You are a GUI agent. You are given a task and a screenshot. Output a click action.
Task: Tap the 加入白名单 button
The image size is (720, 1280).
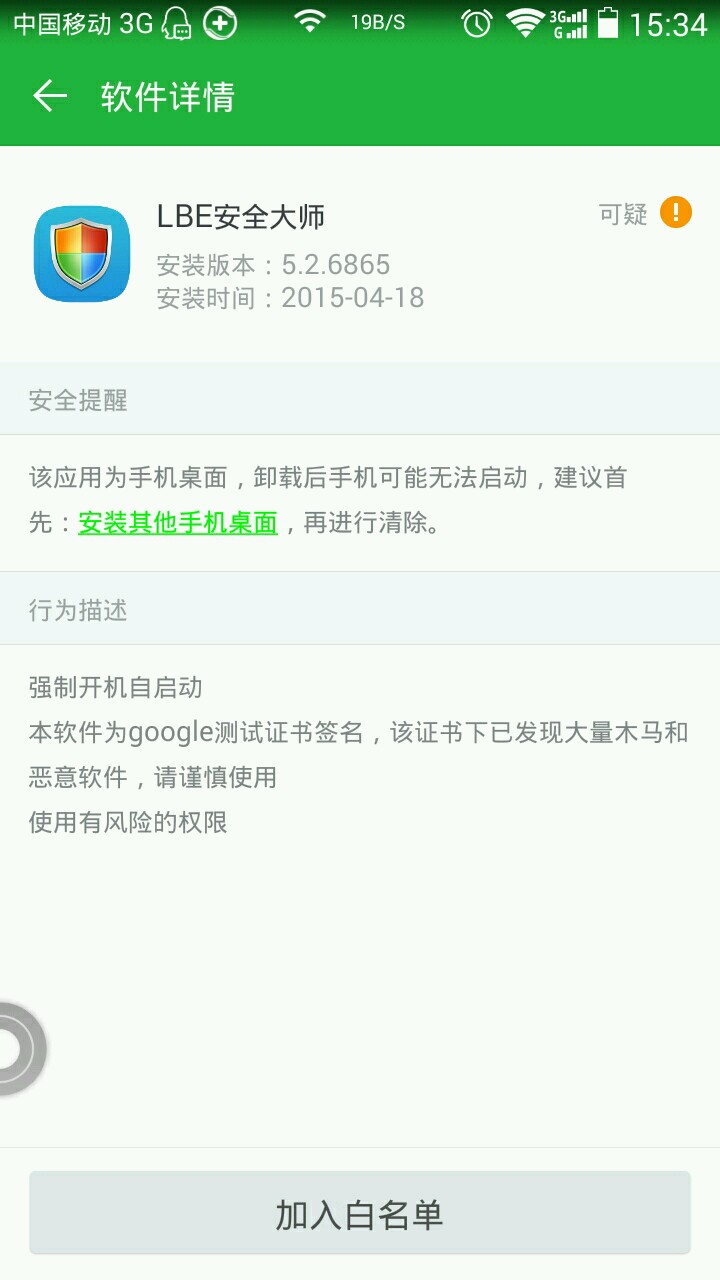point(360,1213)
